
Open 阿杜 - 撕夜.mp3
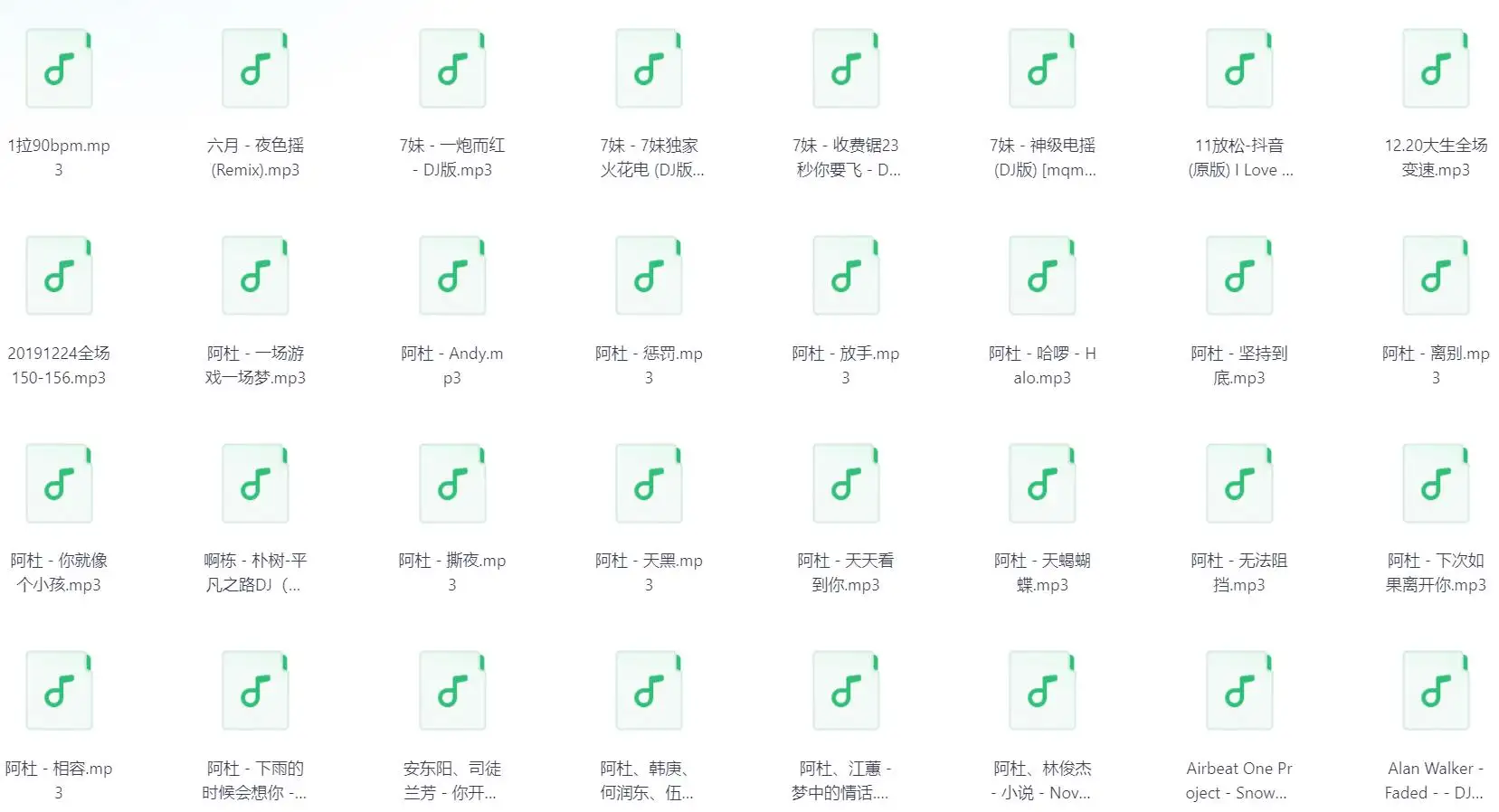pos(452,485)
